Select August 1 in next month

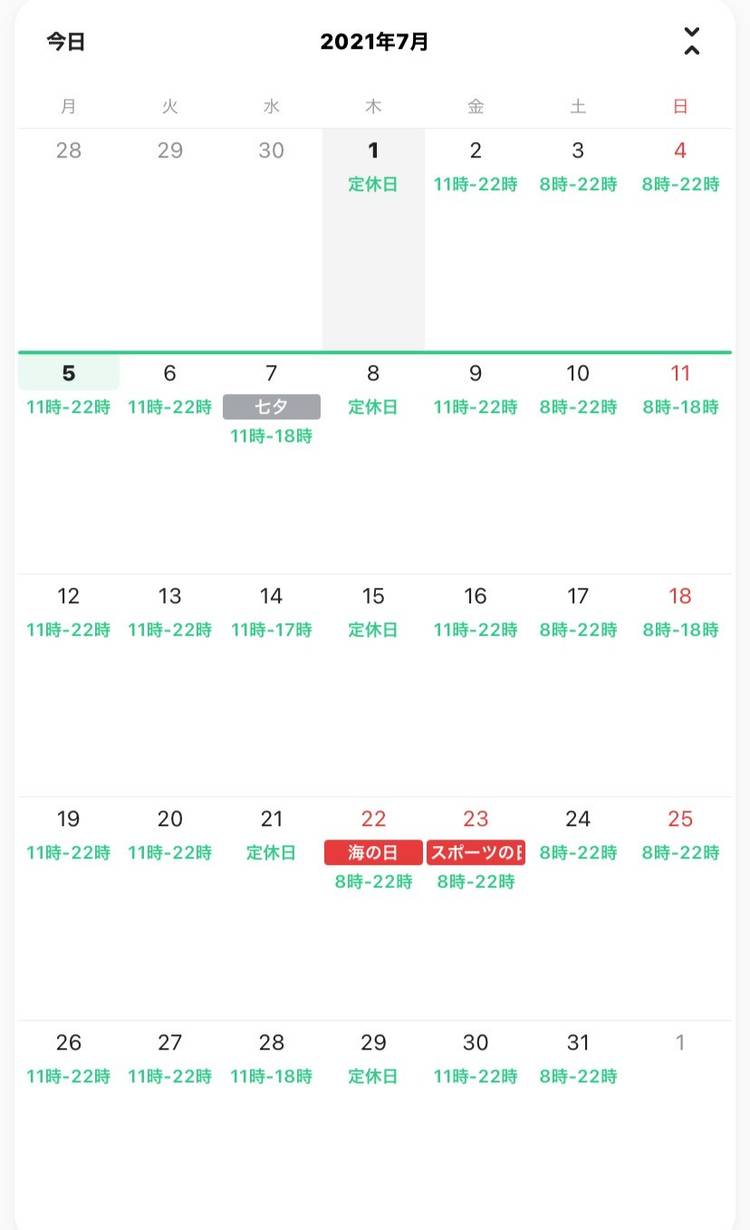(x=680, y=1043)
